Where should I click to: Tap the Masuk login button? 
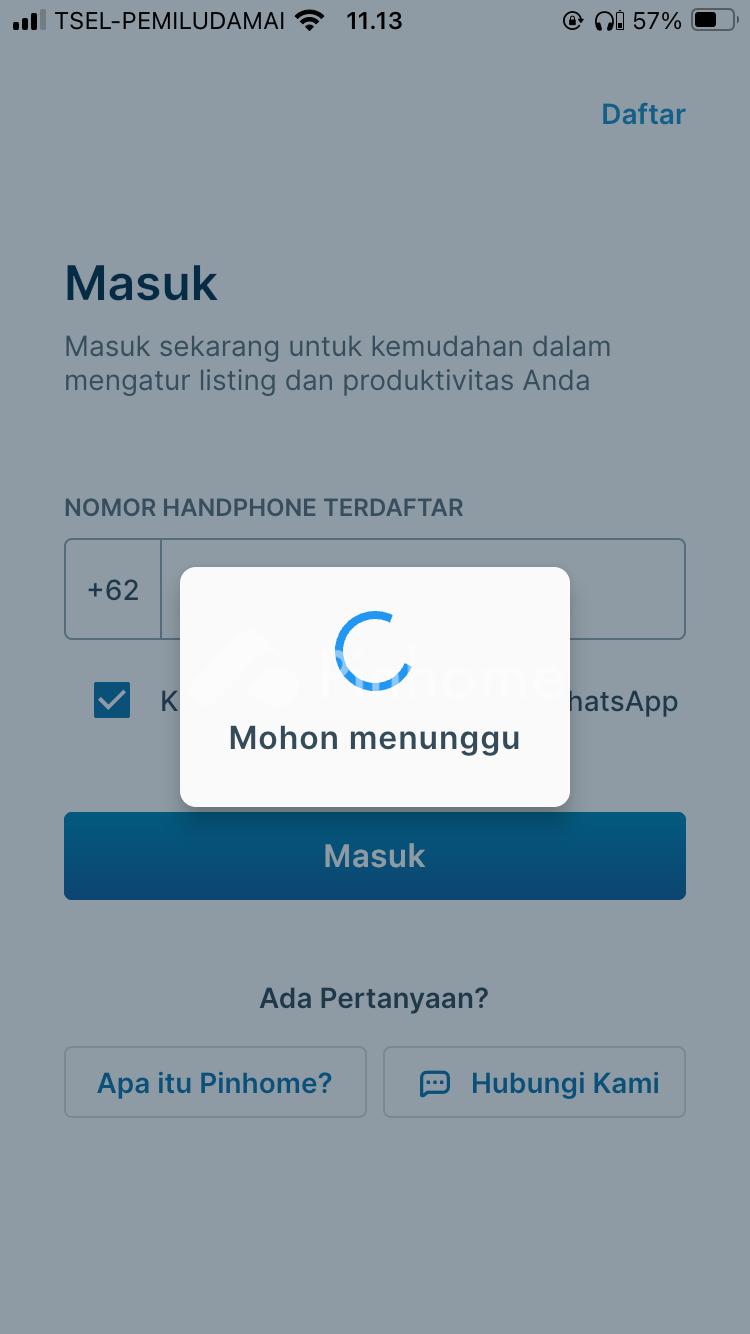375,856
